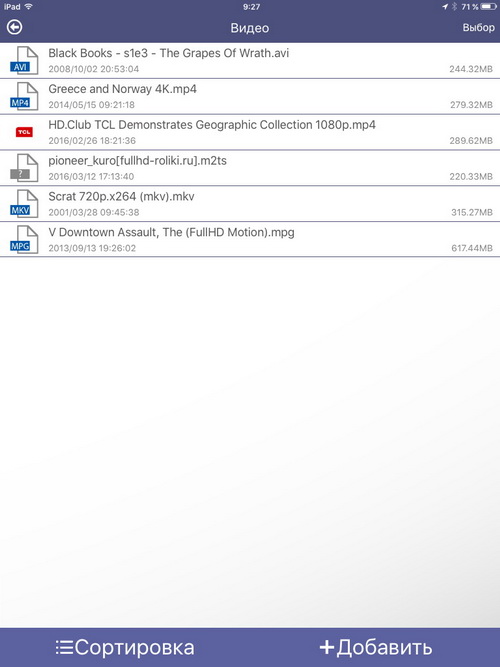The height and width of the screenshot is (667, 500).
Task: Tap Добавить to add a video
Action: (376, 647)
